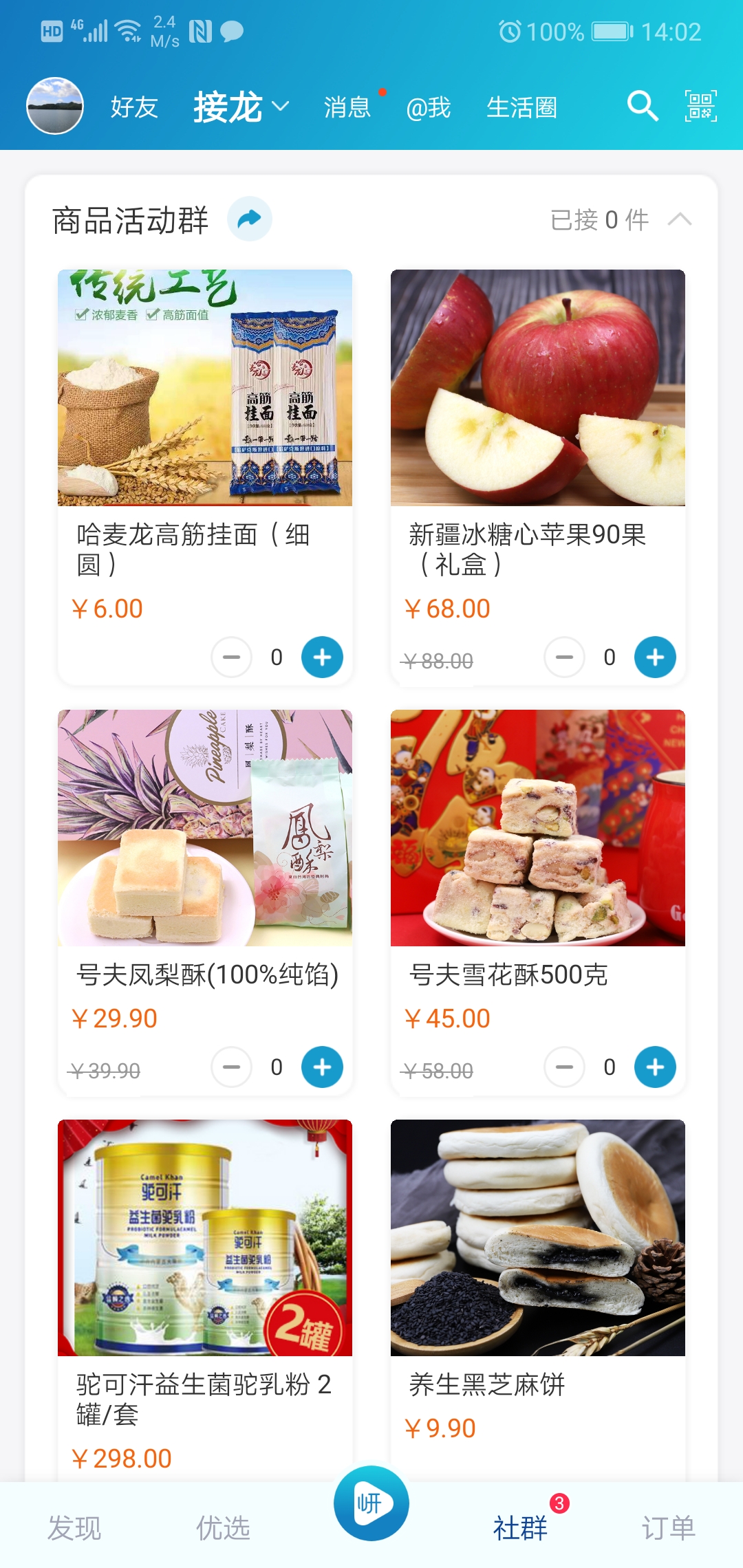This screenshot has width=743, height=1568.
Task: Increase quantity of 新疆冰糖心苹果90果
Action: pyautogui.click(x=655, y=657)
